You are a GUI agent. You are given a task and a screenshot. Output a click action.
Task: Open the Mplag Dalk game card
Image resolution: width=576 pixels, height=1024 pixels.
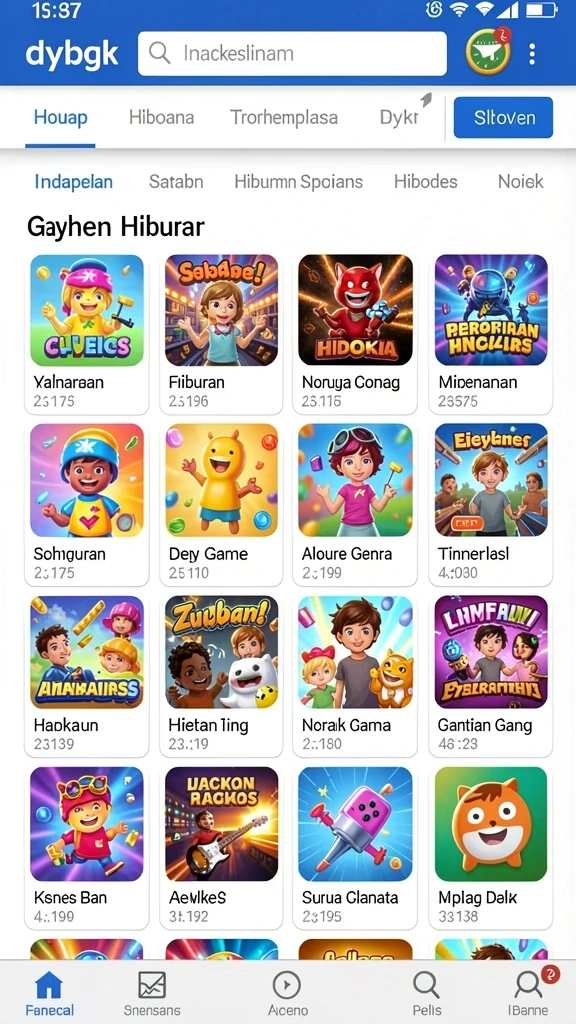click(x=490, y=847)
